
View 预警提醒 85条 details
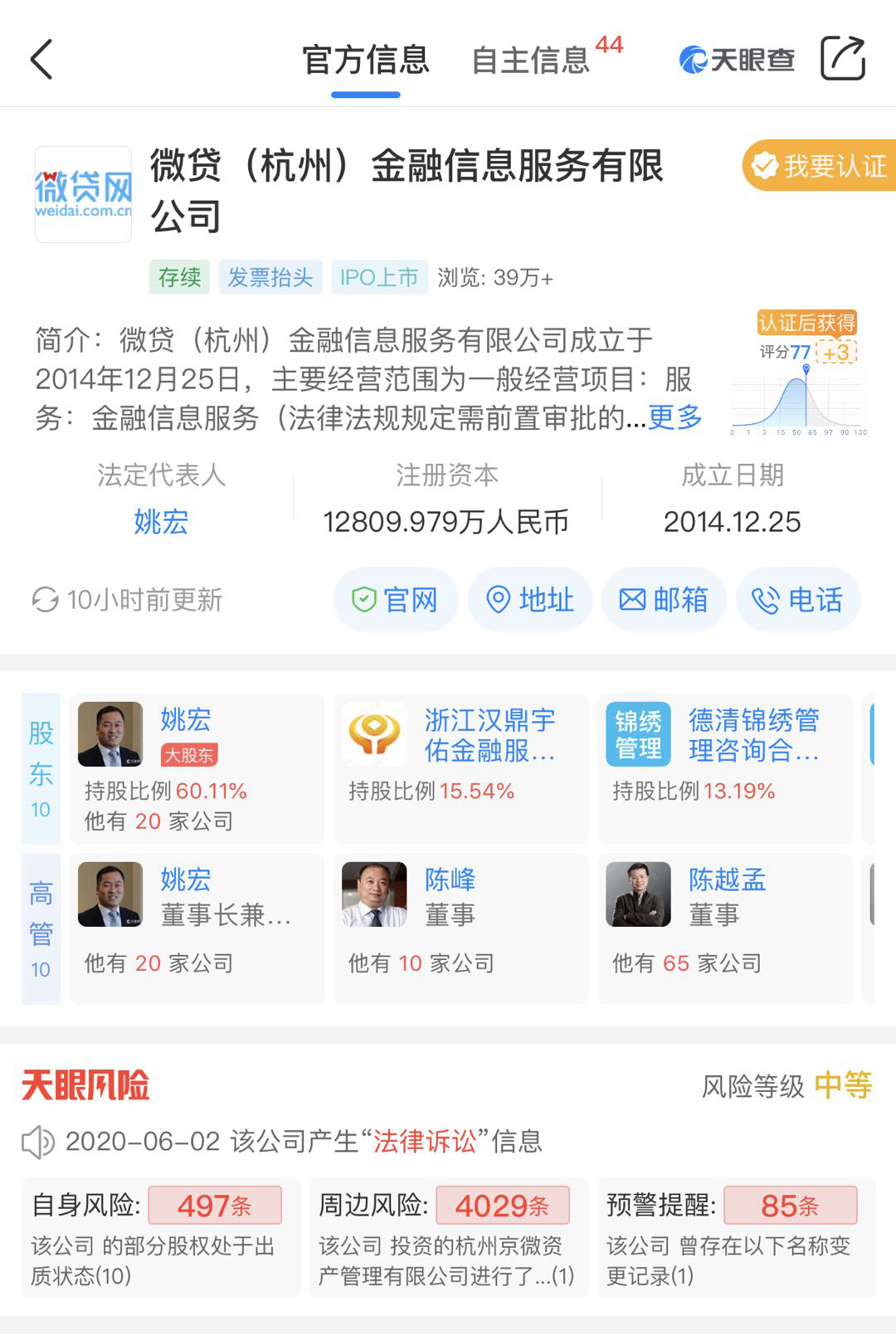735,1237
